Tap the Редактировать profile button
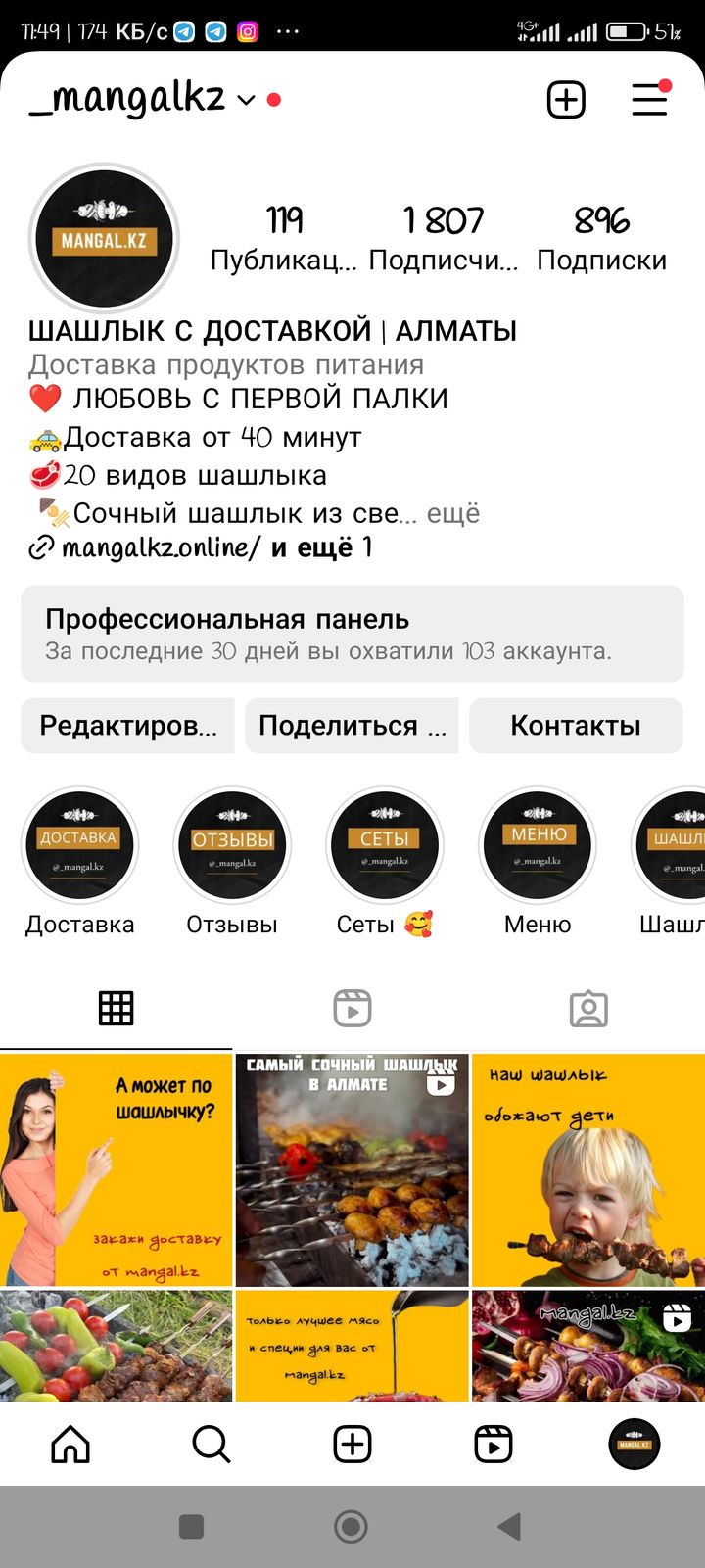The height and width of the screenshot is (1568, 705). pyautogui.click(x=128, y=726)
